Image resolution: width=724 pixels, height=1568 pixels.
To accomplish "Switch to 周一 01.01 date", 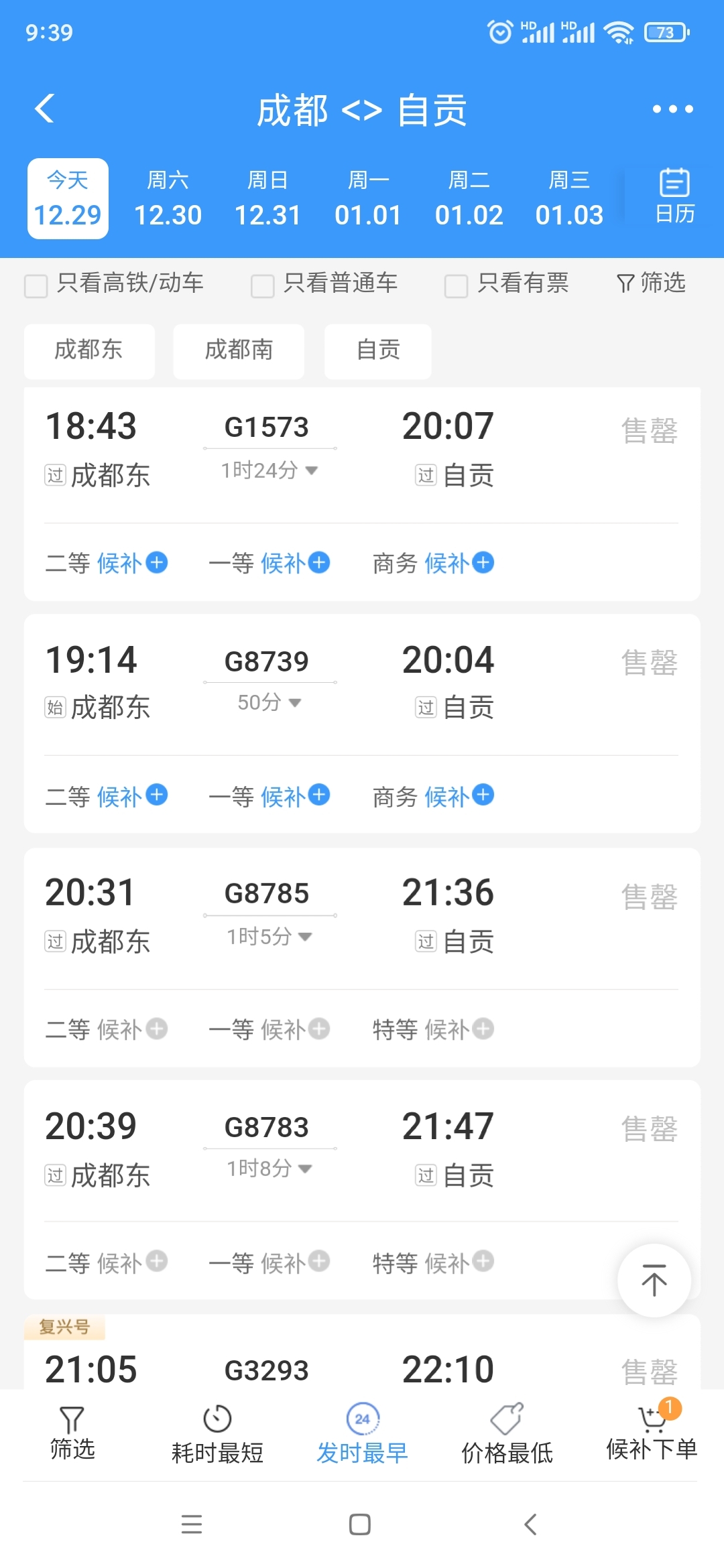I will point(368,199).
